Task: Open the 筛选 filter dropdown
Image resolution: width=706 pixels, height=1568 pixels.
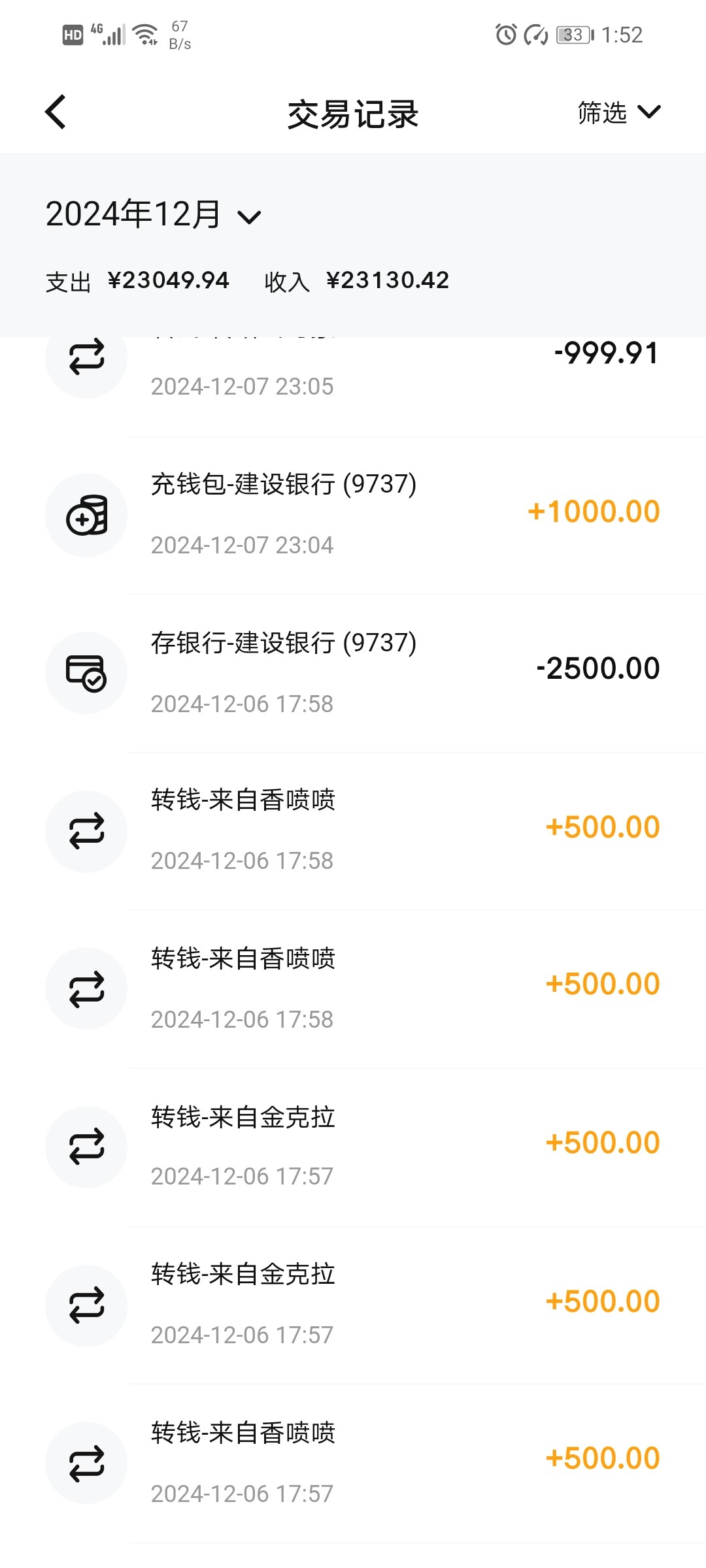Action: [618, 112]
